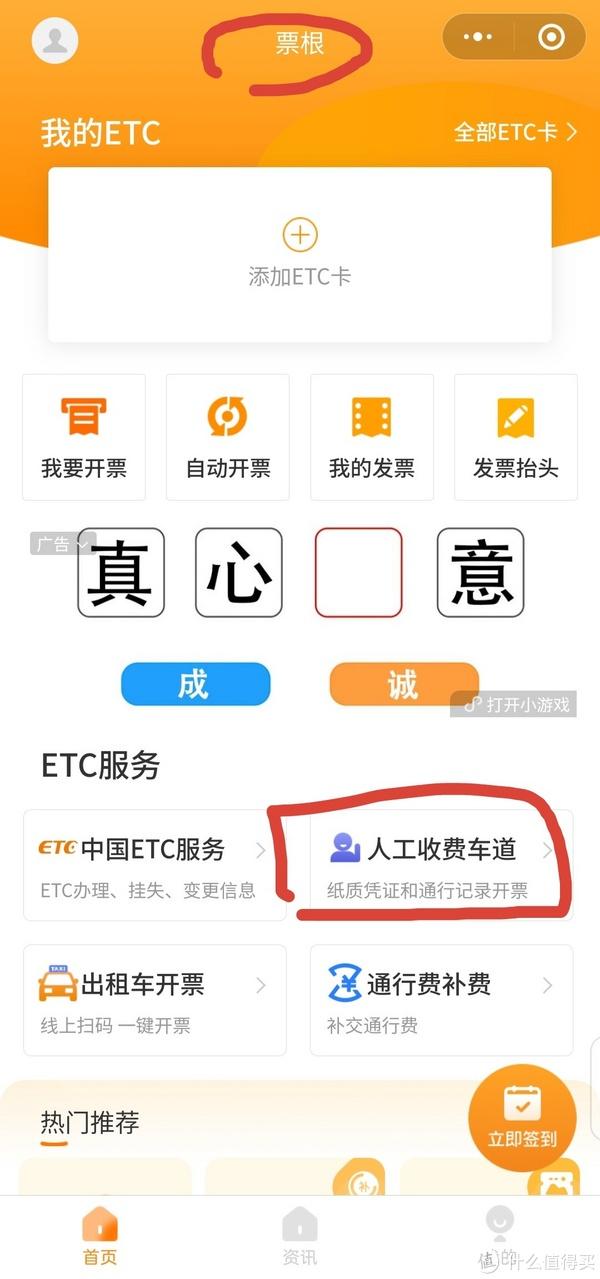Image resolution: width=600 pixels, height=1279 pixels.
Task: Switch to the 首页 tab
Action: [x=100, y=1235]
